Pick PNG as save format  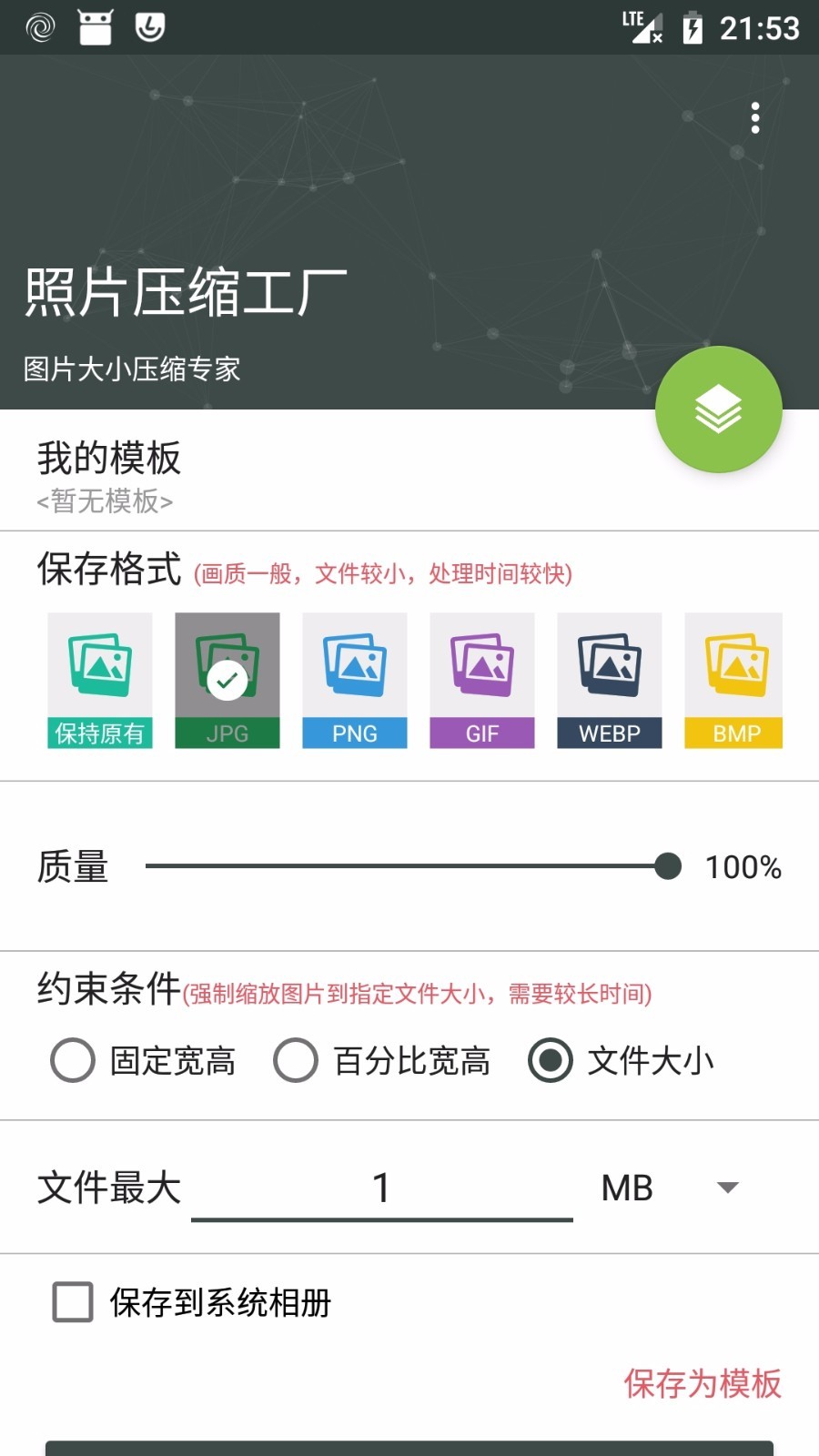[355, 681]
